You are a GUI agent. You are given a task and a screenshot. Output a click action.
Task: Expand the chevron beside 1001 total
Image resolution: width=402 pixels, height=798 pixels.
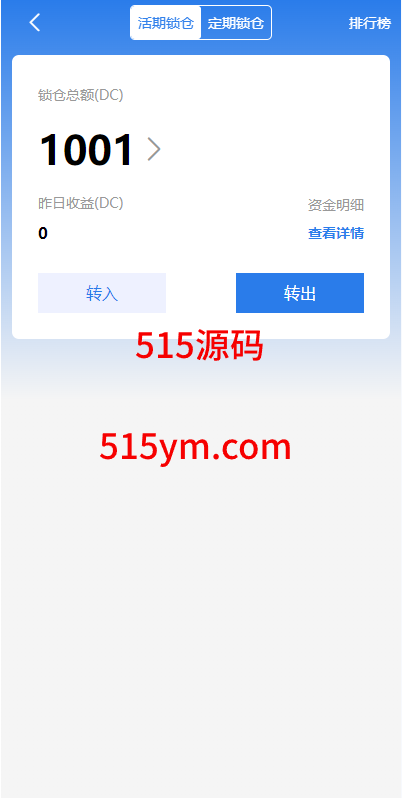click(154, 150)
